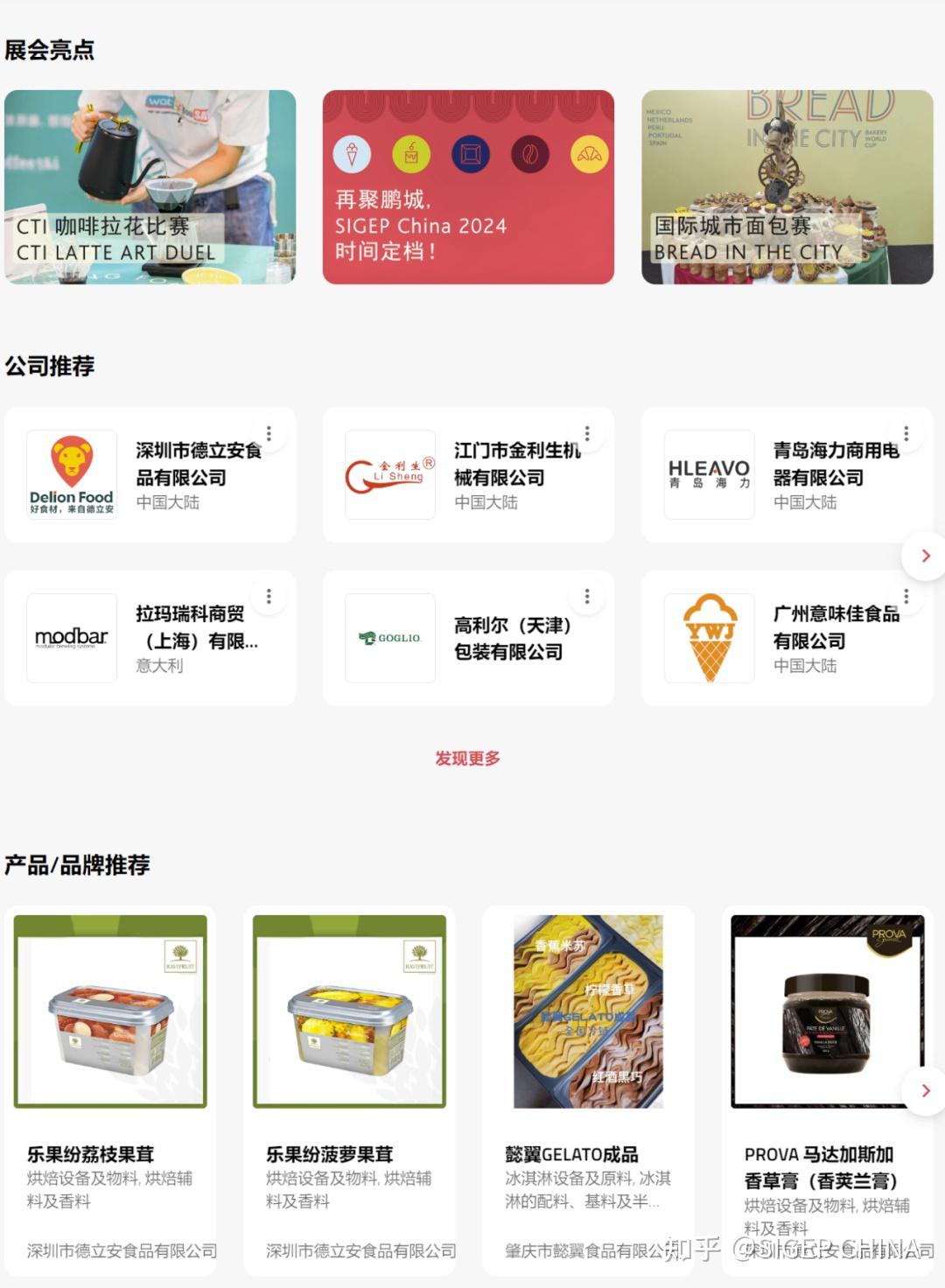
Task: Click the ice cream cone icon on the red SIGEP banner
Action: click(352, 154)
